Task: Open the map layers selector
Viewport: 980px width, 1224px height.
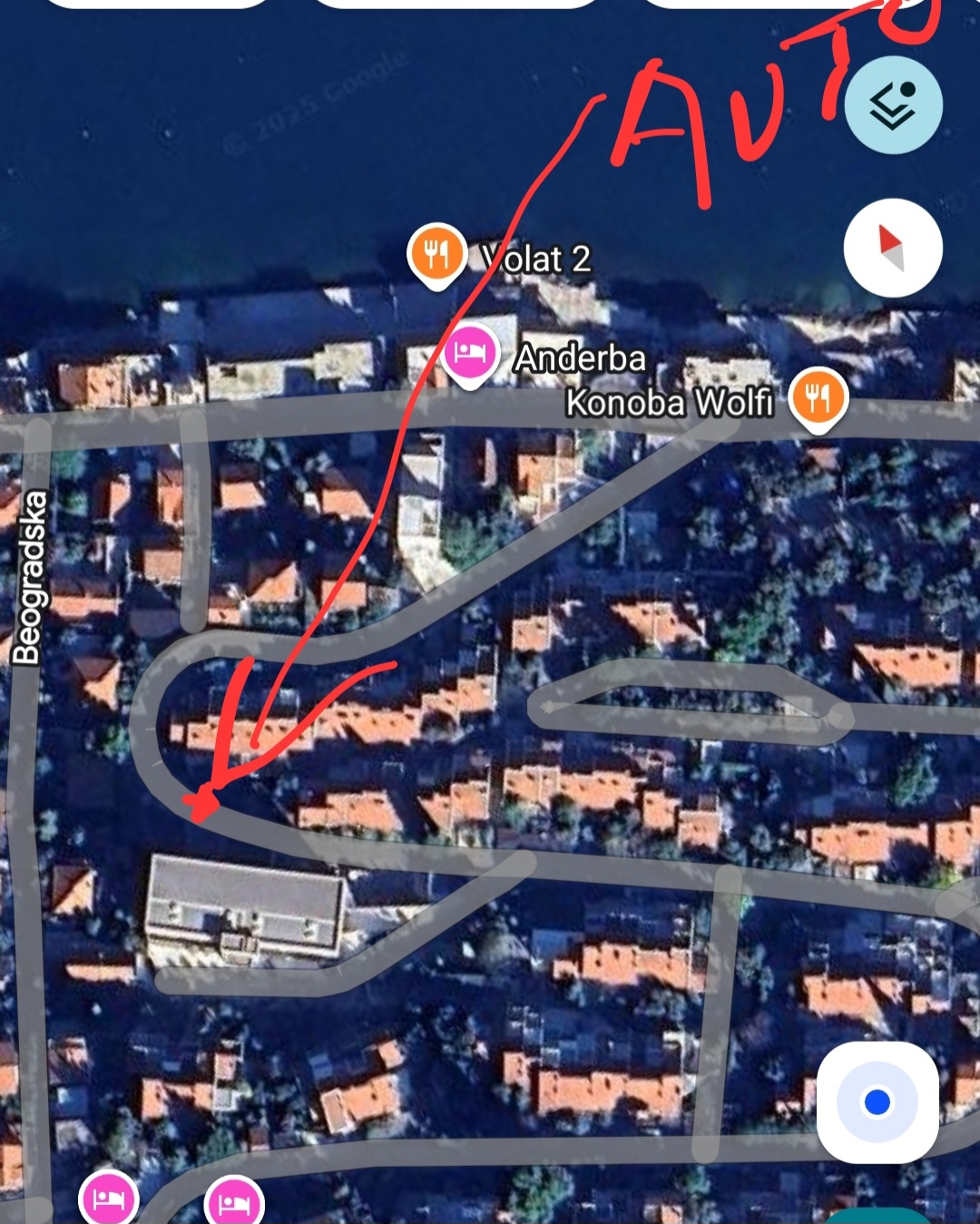Action: (893, 104)
